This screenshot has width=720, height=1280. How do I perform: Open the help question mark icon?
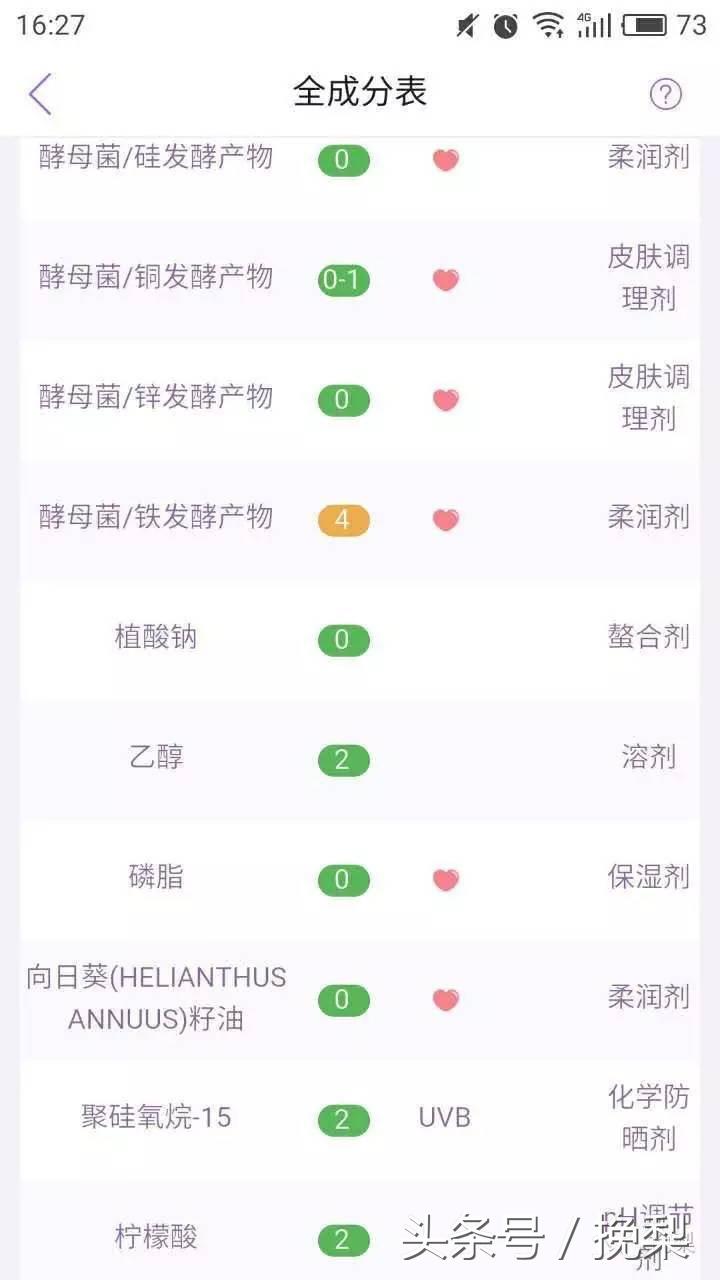[x=666, y=94]
